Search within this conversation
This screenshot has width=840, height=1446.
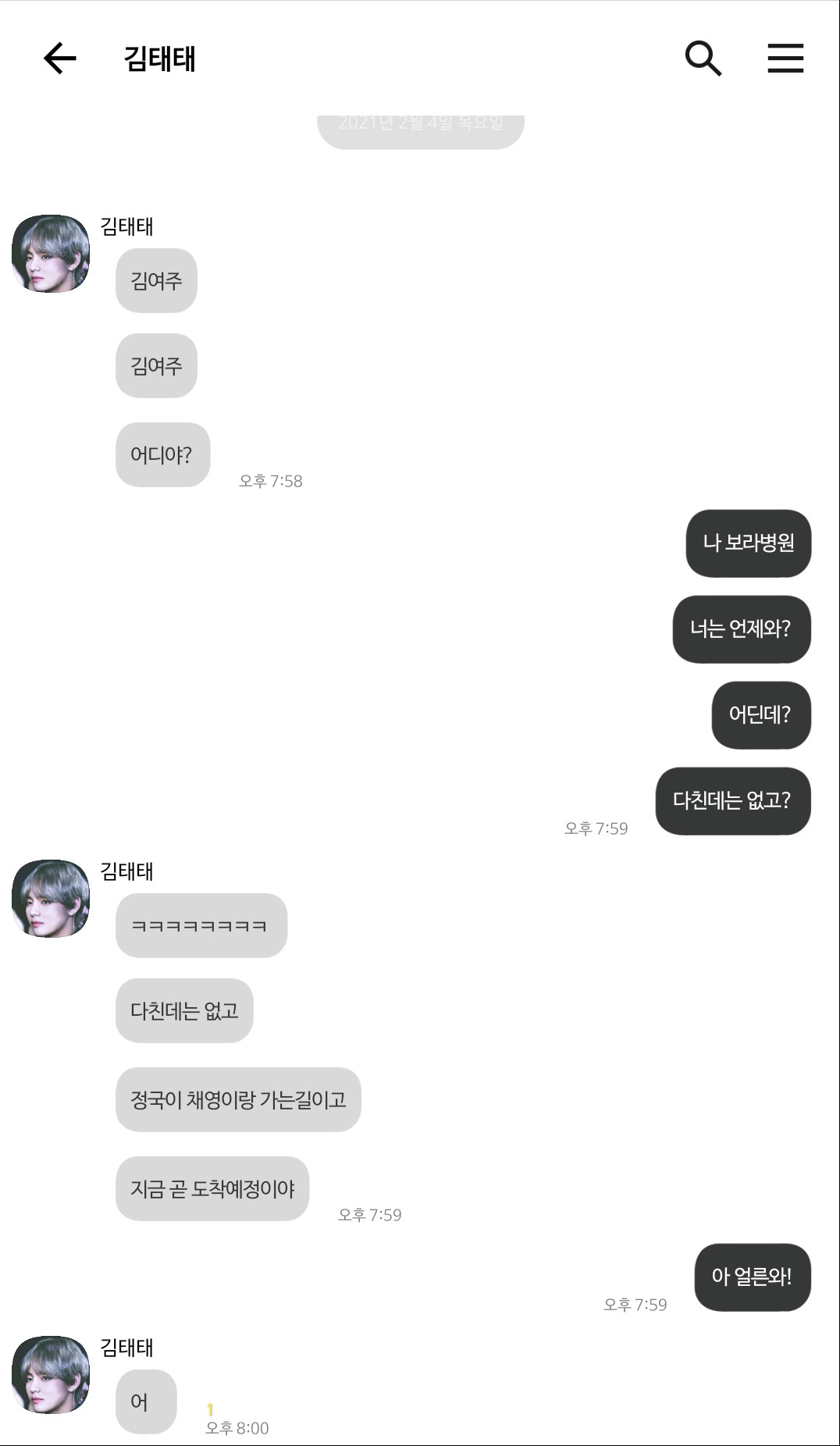click(x=703, y=59)
